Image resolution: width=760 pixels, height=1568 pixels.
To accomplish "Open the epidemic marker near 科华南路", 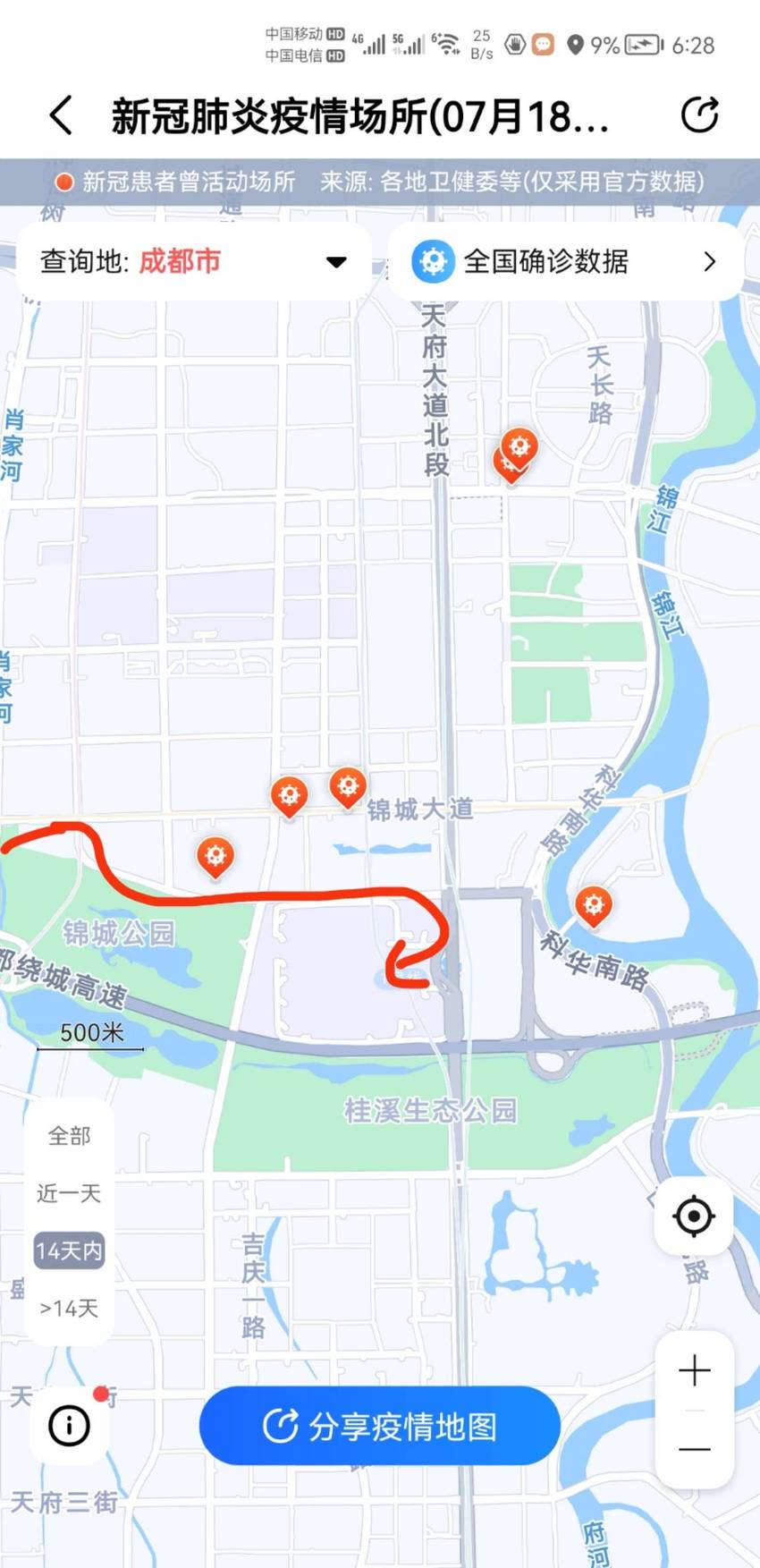I will 593,906.
